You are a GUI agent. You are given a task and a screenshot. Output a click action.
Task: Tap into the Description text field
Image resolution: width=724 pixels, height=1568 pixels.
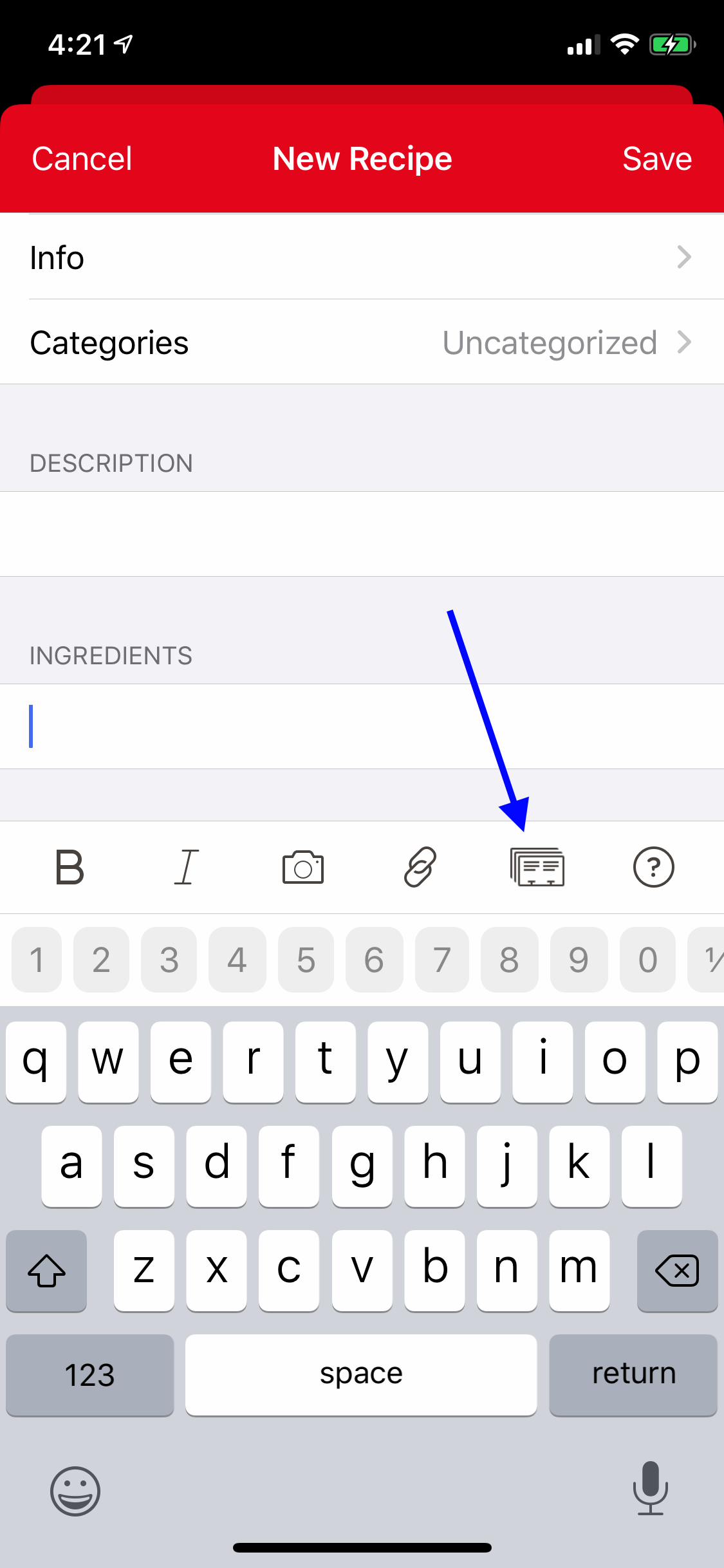coord(362,534)
